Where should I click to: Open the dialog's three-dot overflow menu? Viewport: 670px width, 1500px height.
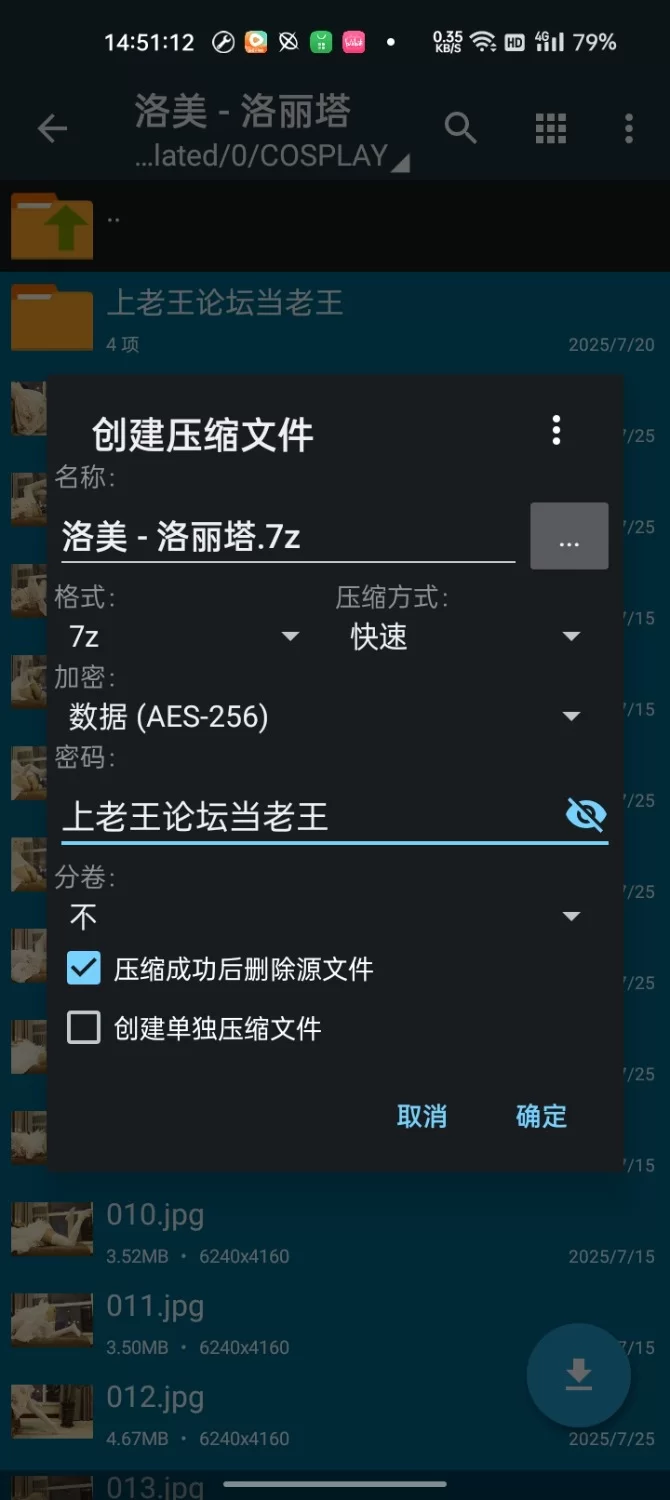point(556,431)
